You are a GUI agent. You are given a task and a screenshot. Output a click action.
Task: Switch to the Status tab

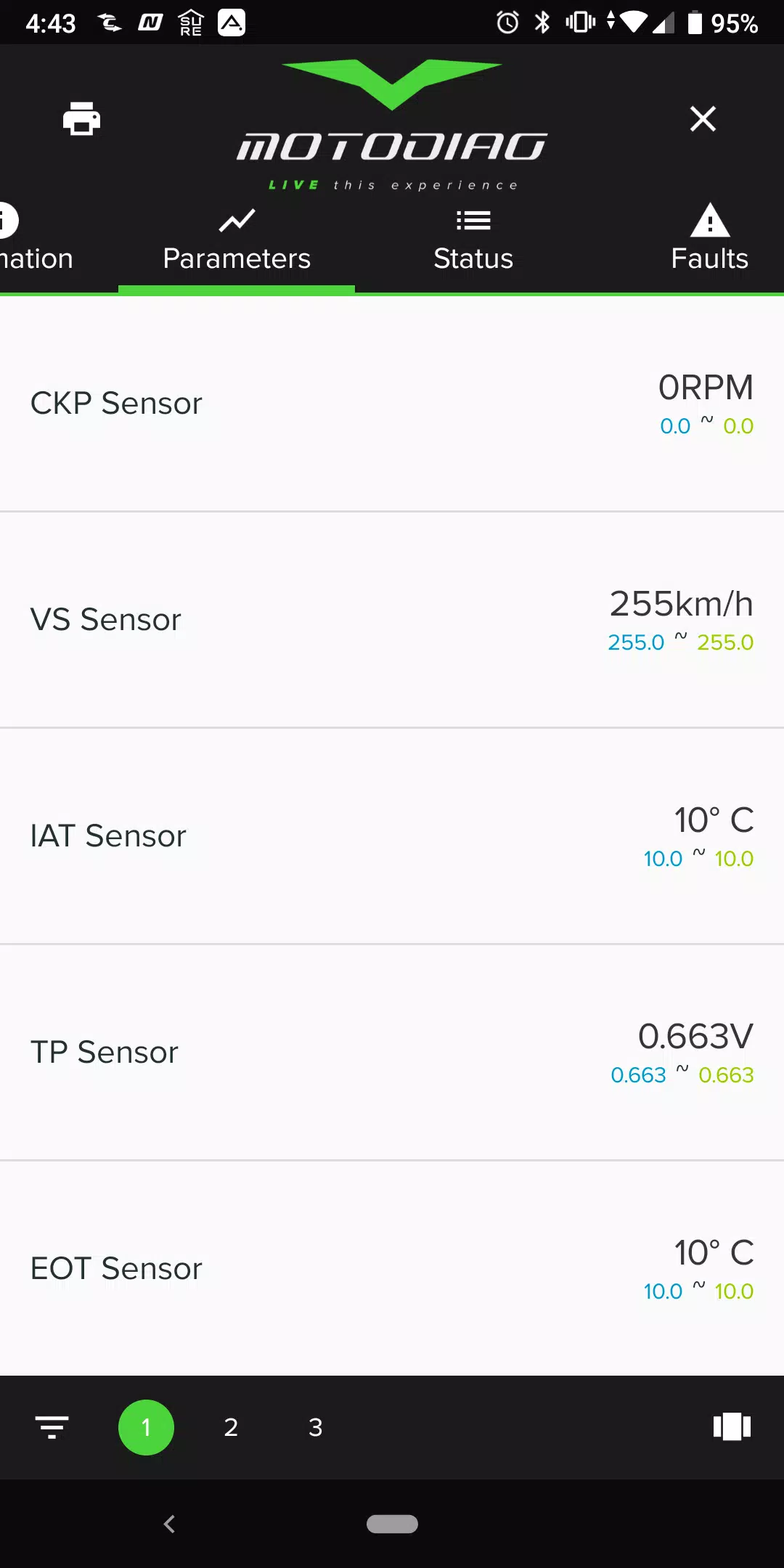[473, 240]
